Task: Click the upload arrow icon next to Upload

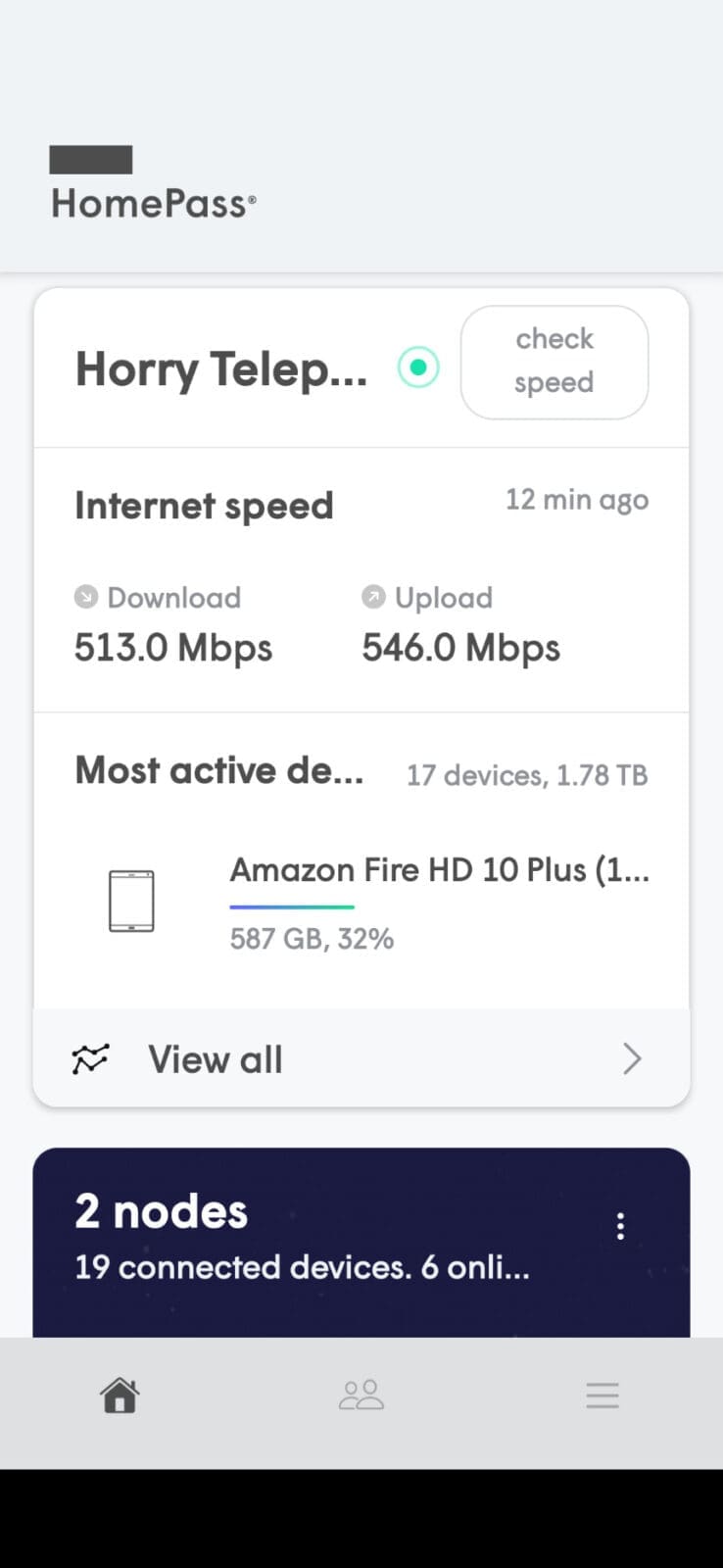Action: [x=373, y=597]
